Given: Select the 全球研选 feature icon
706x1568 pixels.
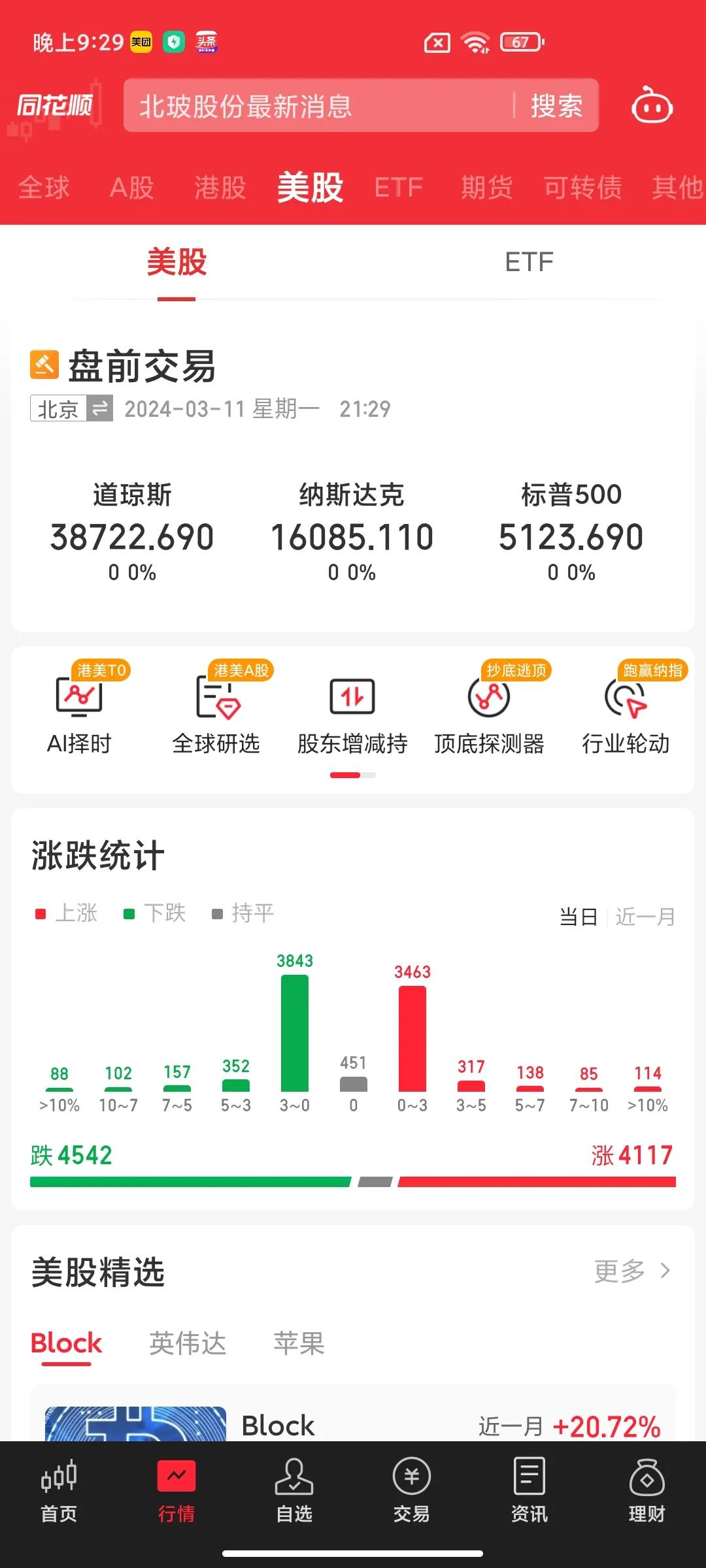Looking at the screenshot, I should [x=216, y=715].
